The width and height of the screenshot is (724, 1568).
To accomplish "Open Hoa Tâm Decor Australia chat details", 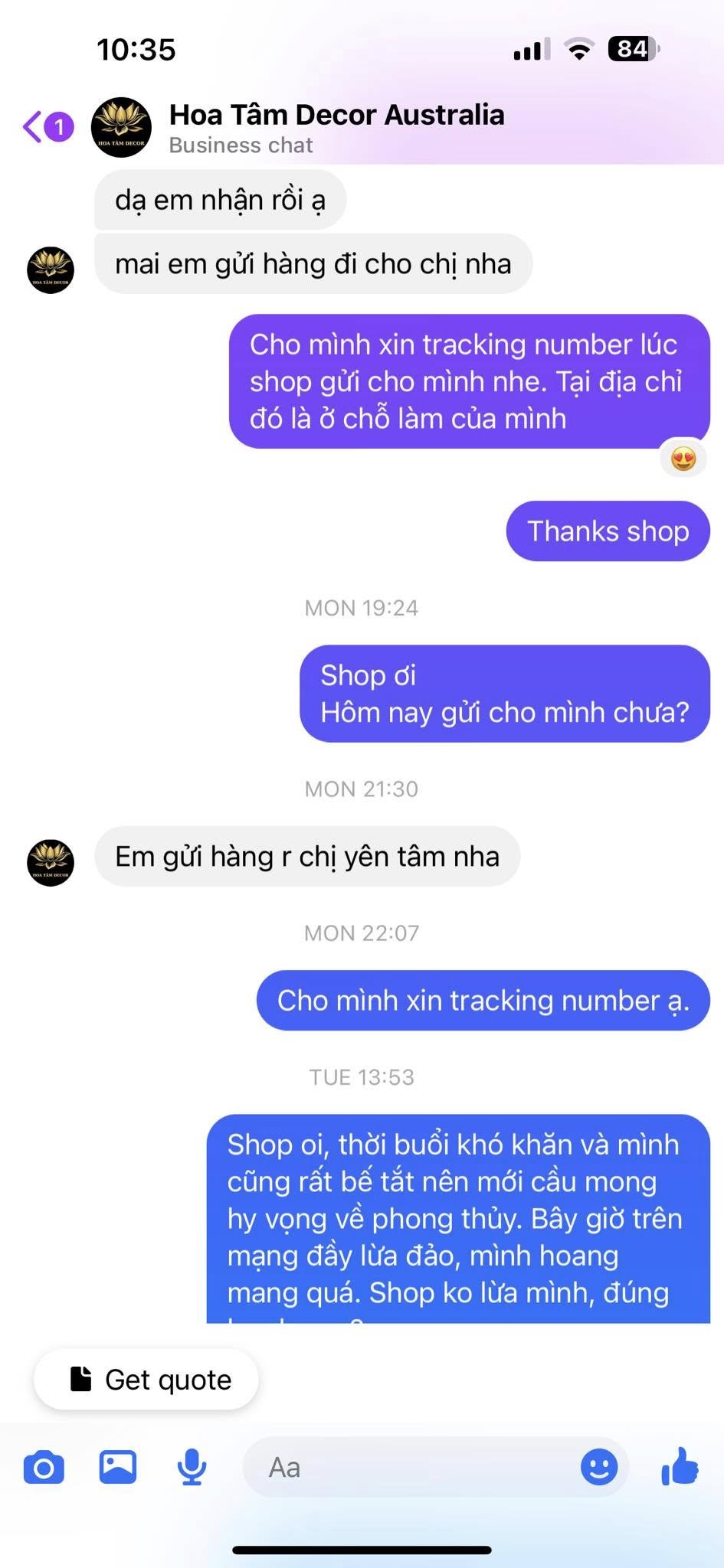I will coord(336,127).
